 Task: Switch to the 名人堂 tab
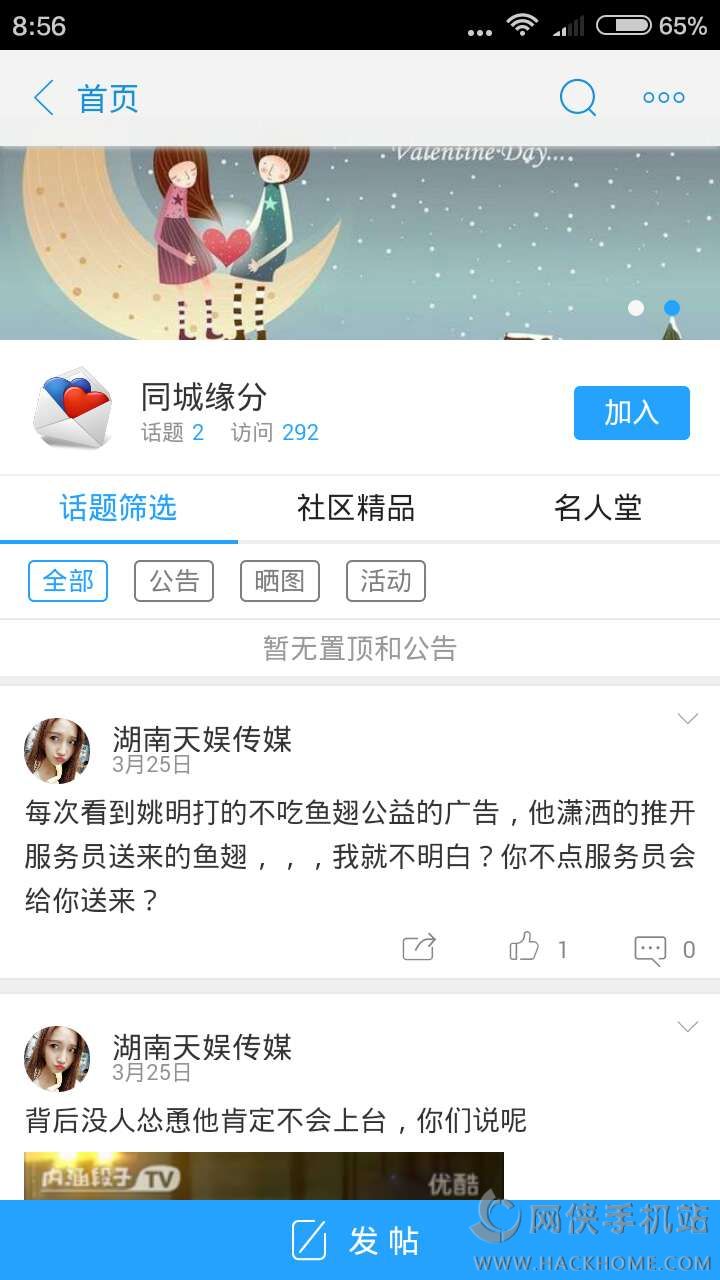coord(597,508)
